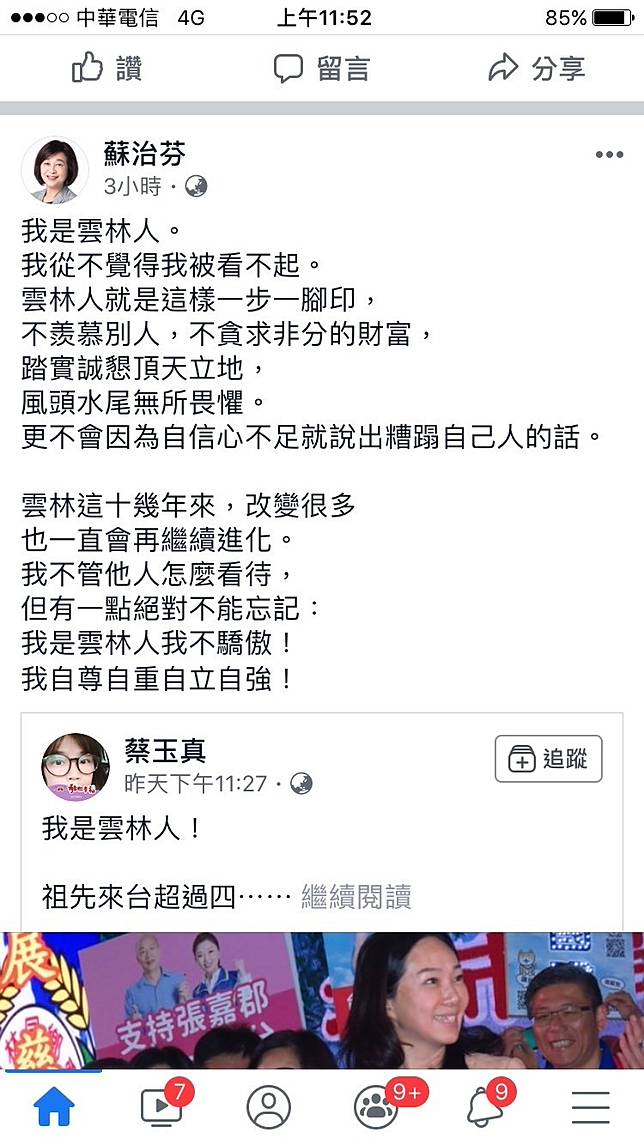Screen dimensions: 644x1145
Task: Tap 蔡玉真's avatar in shared post
Action: coord(75,767)
